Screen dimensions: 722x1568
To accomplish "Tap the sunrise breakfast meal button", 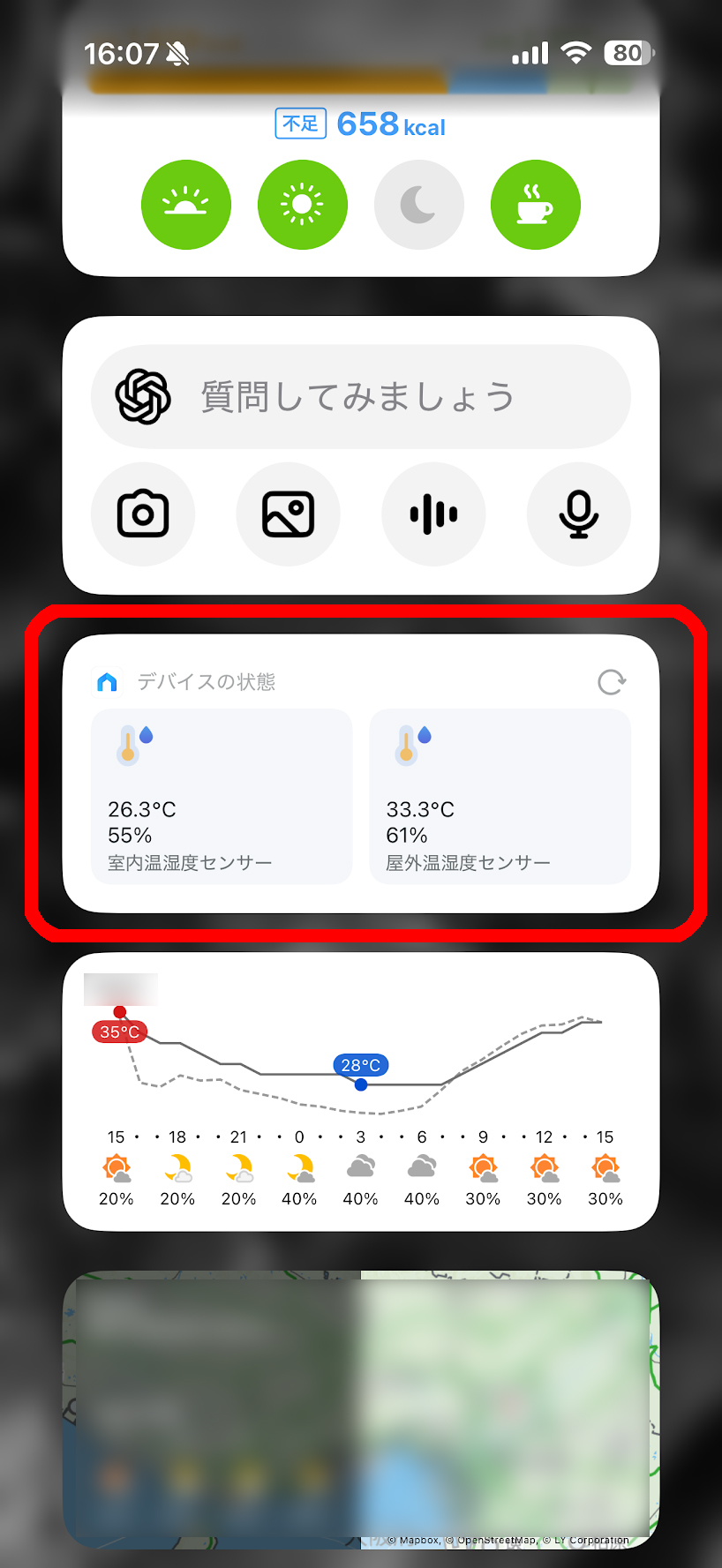I will 186,205.
